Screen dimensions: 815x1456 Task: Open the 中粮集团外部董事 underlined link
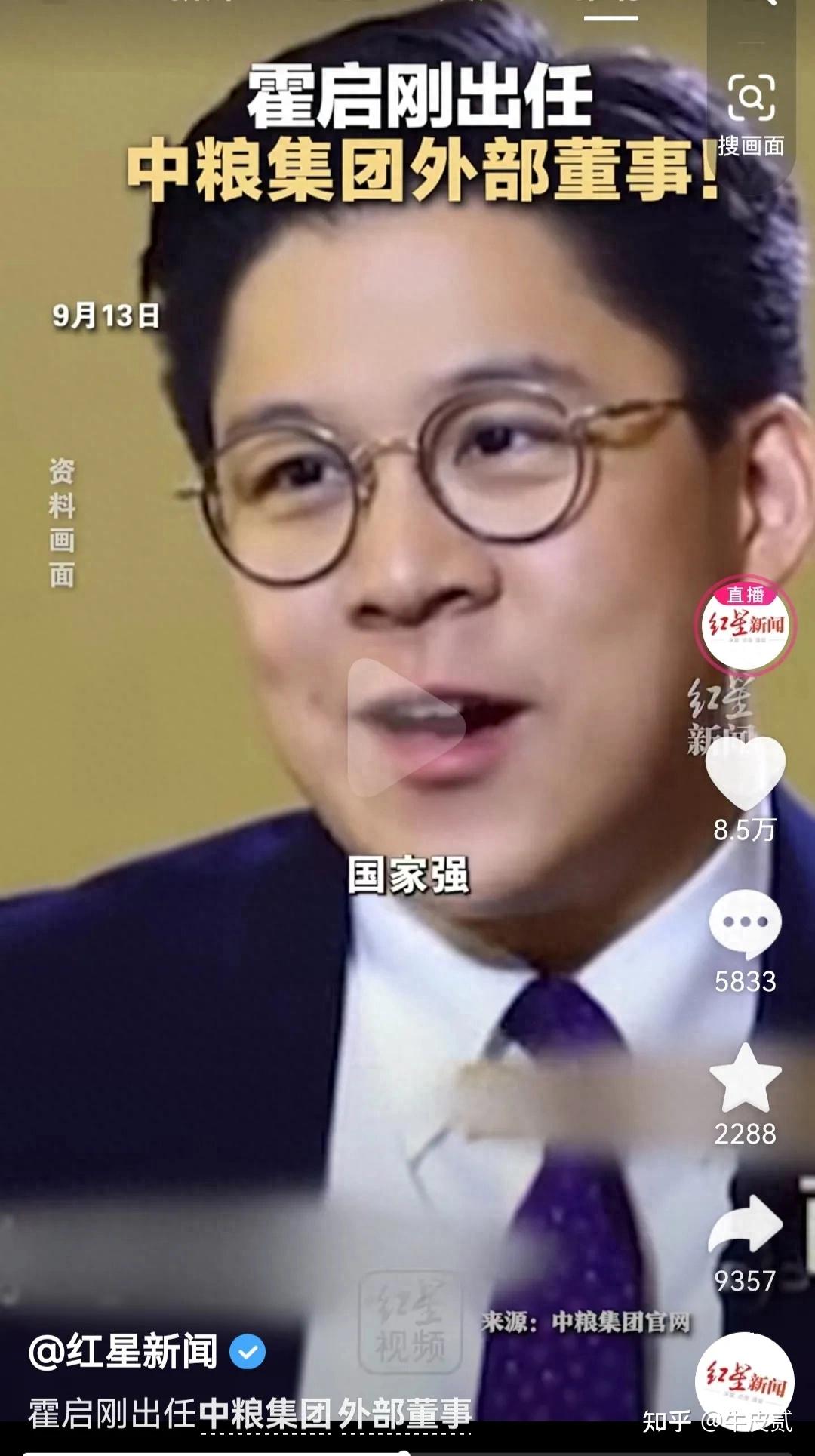pos(336,1414)
